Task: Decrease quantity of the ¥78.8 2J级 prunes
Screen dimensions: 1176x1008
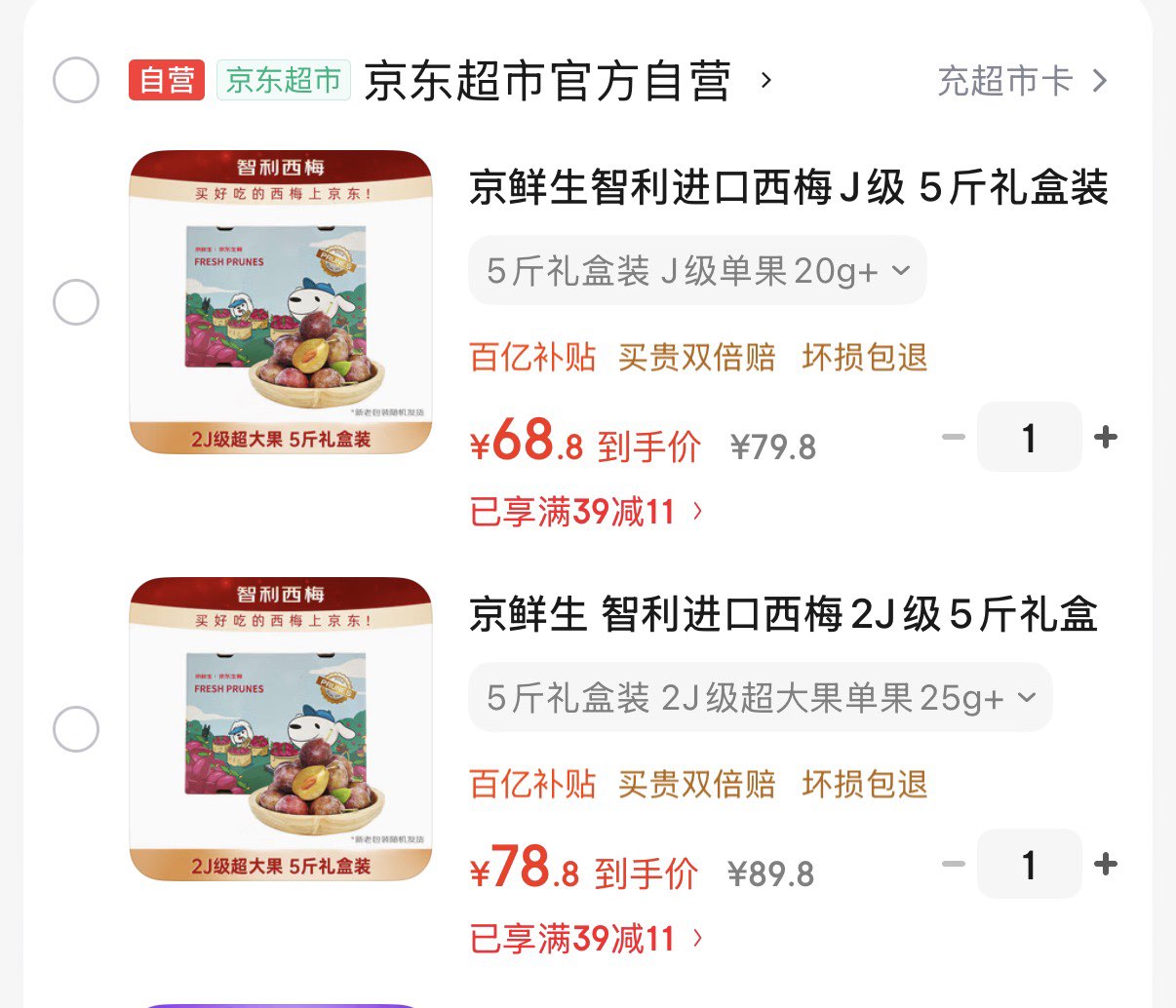Action: pos(953,865)
